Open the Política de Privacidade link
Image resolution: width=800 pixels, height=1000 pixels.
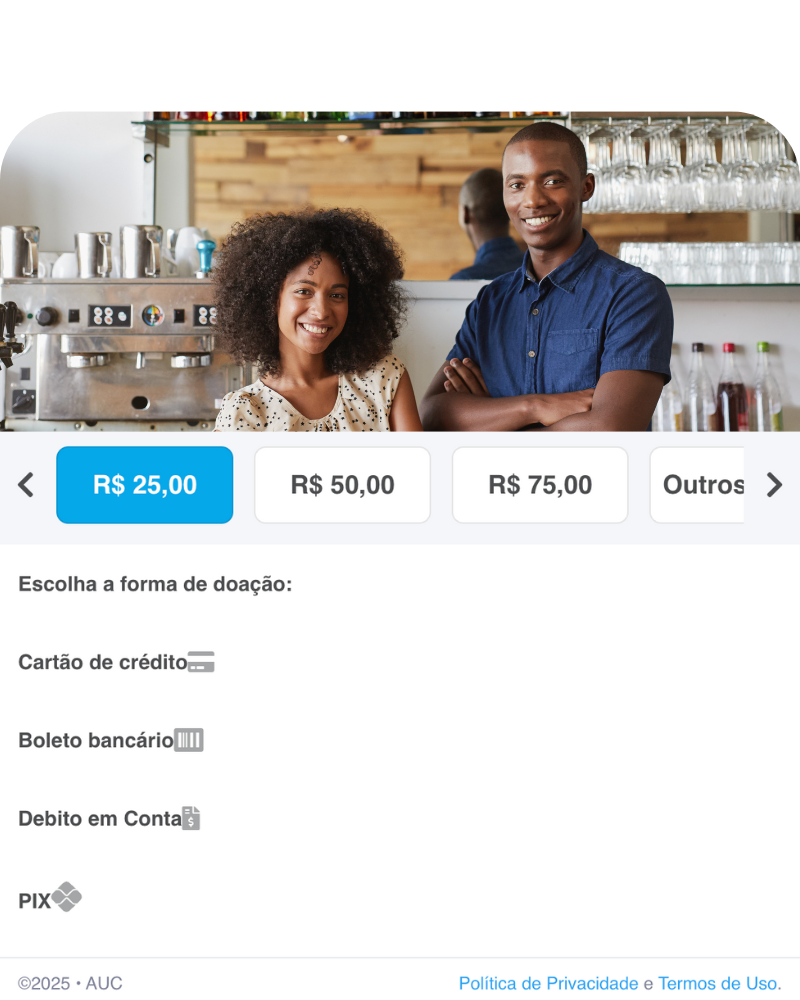point(548,983)
